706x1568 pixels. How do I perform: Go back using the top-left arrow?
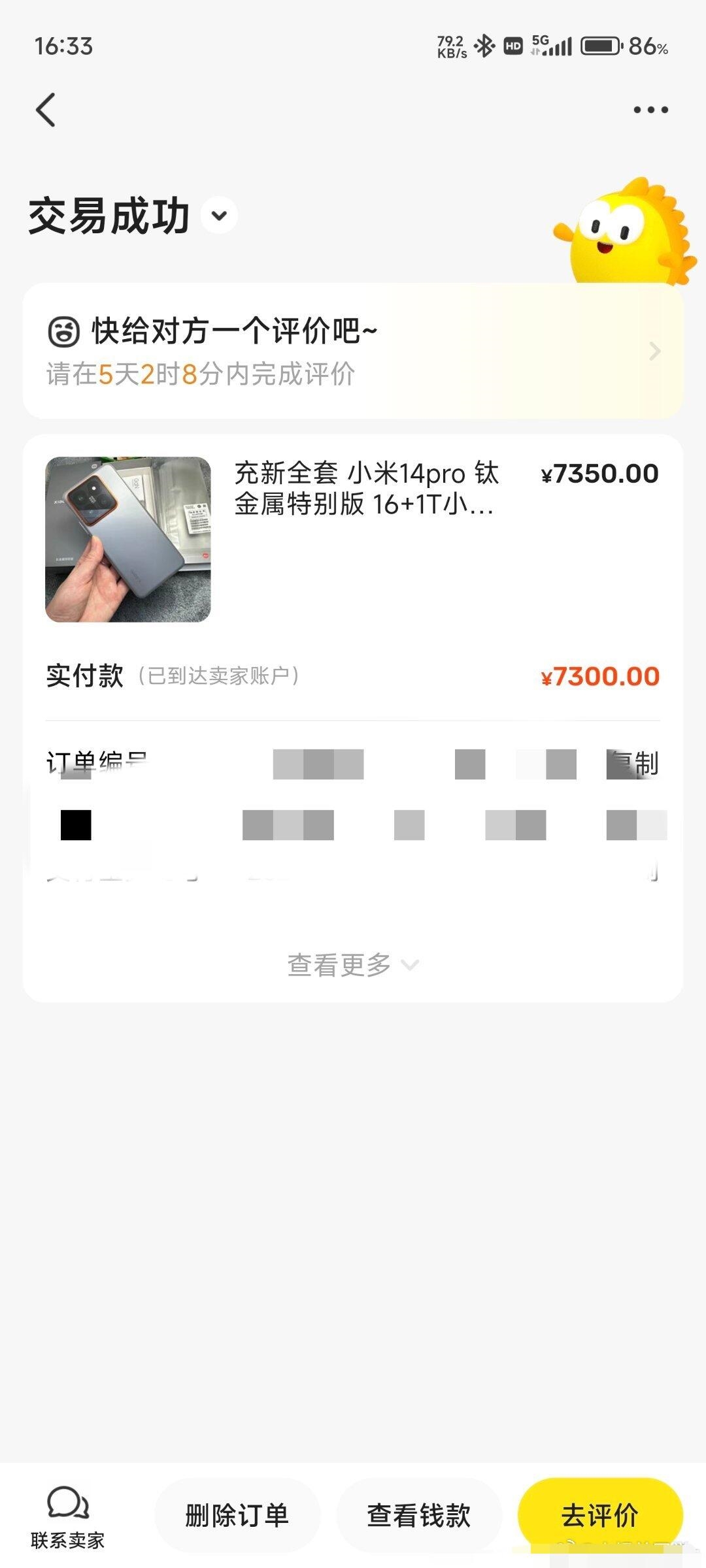(46, 110)
